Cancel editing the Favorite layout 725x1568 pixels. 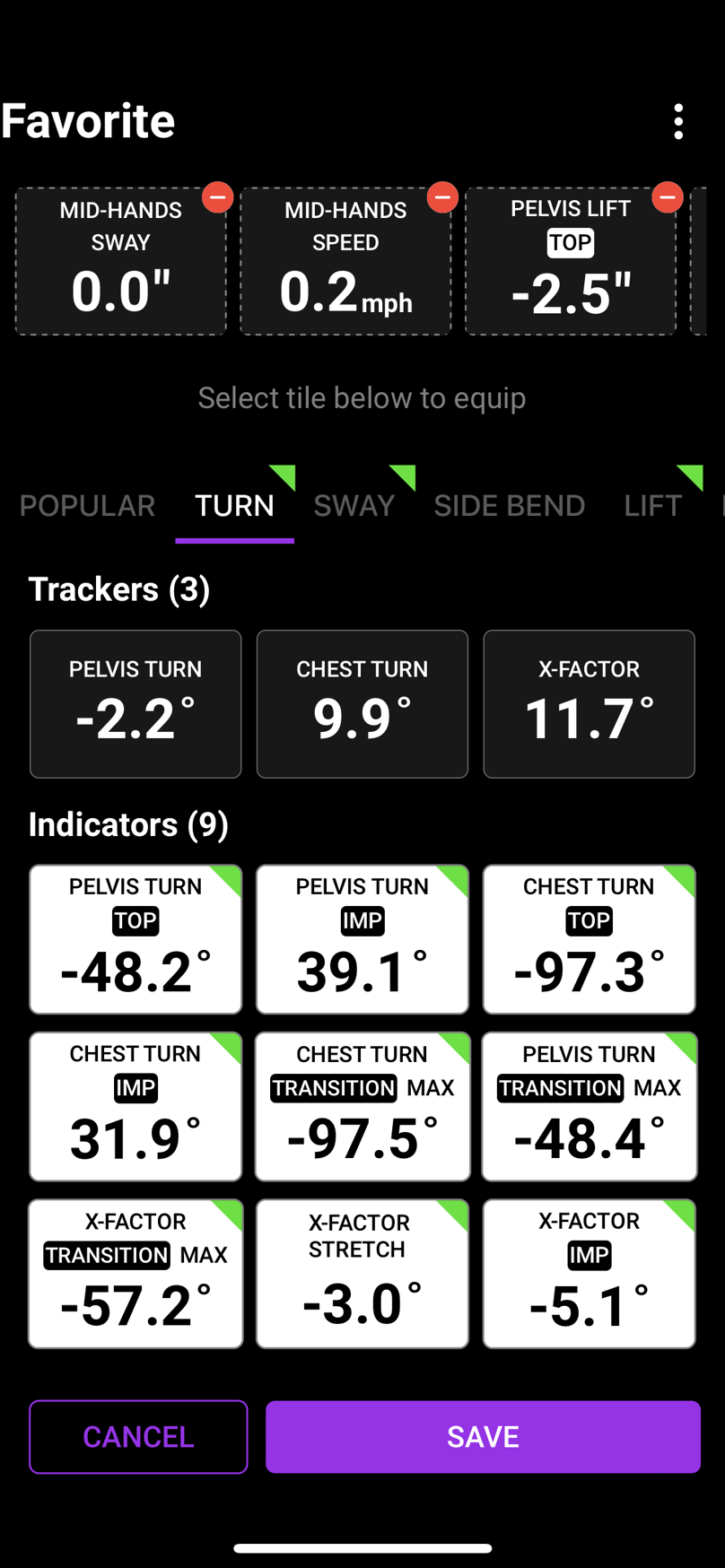pos(138,1436)
